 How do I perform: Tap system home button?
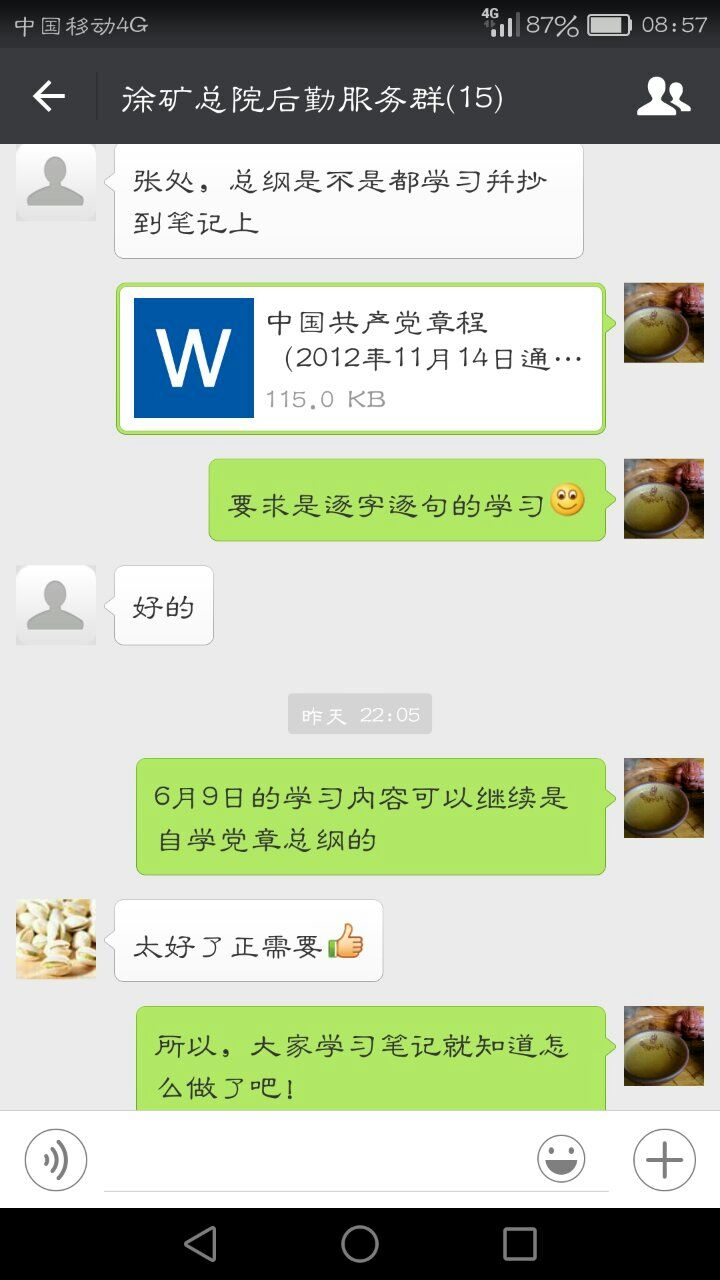click(x=360, y=1244)
